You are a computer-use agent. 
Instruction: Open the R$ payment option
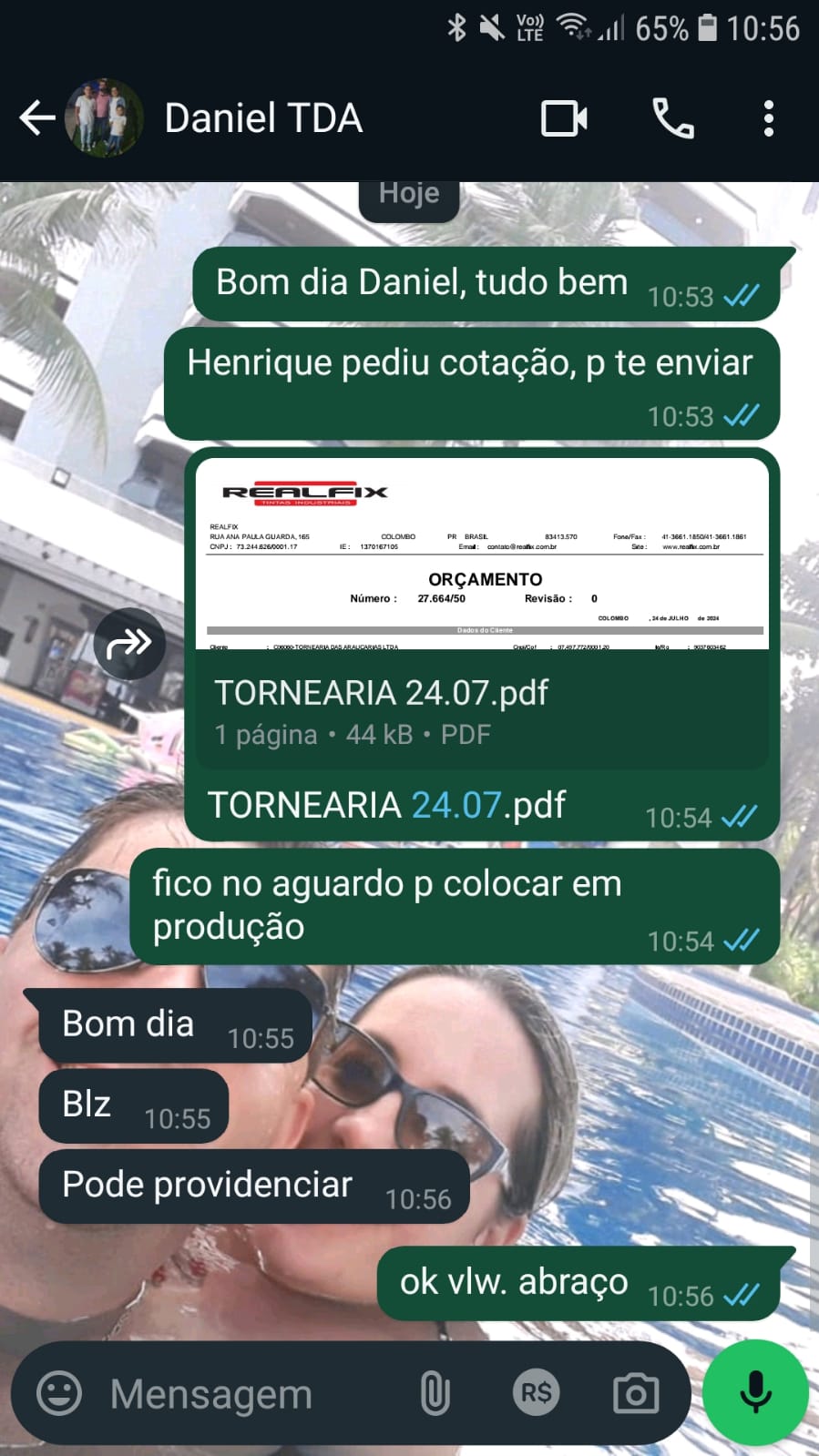click(x=536, y=1393)
